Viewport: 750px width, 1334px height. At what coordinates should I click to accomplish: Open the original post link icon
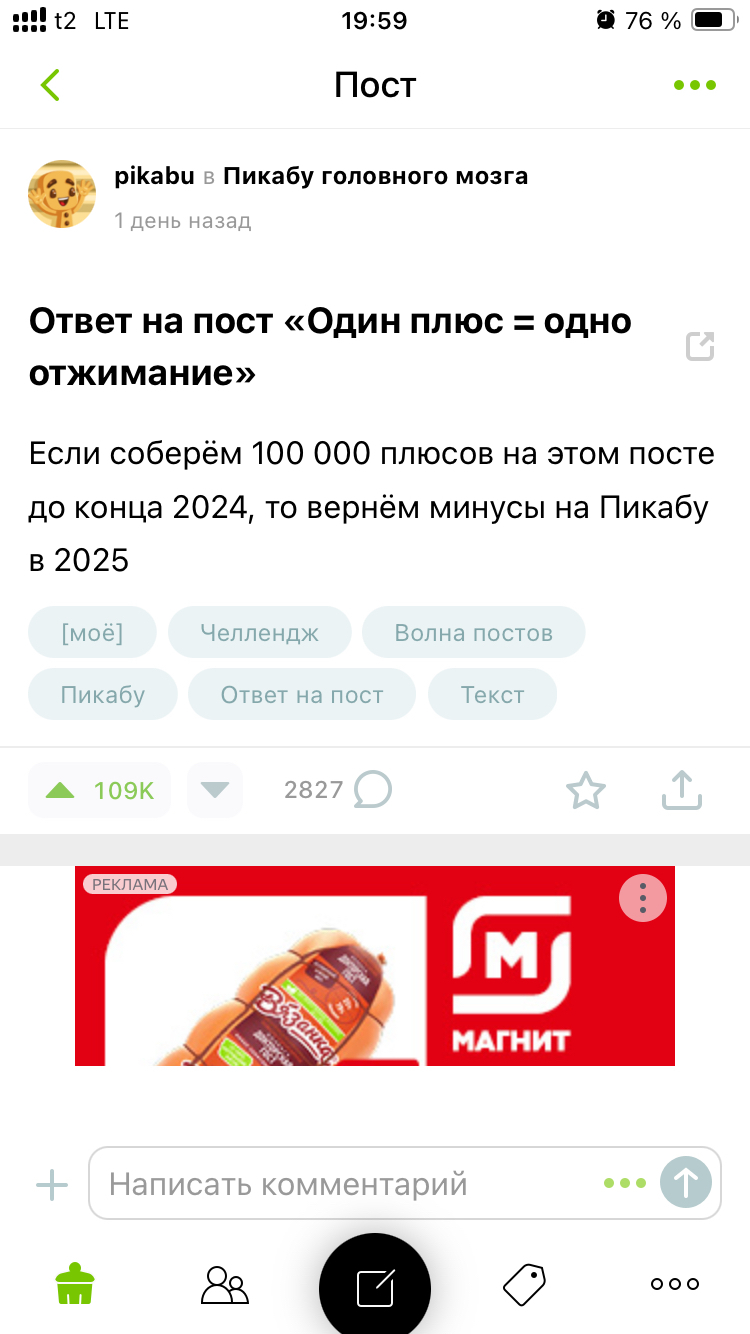(700, 347)
